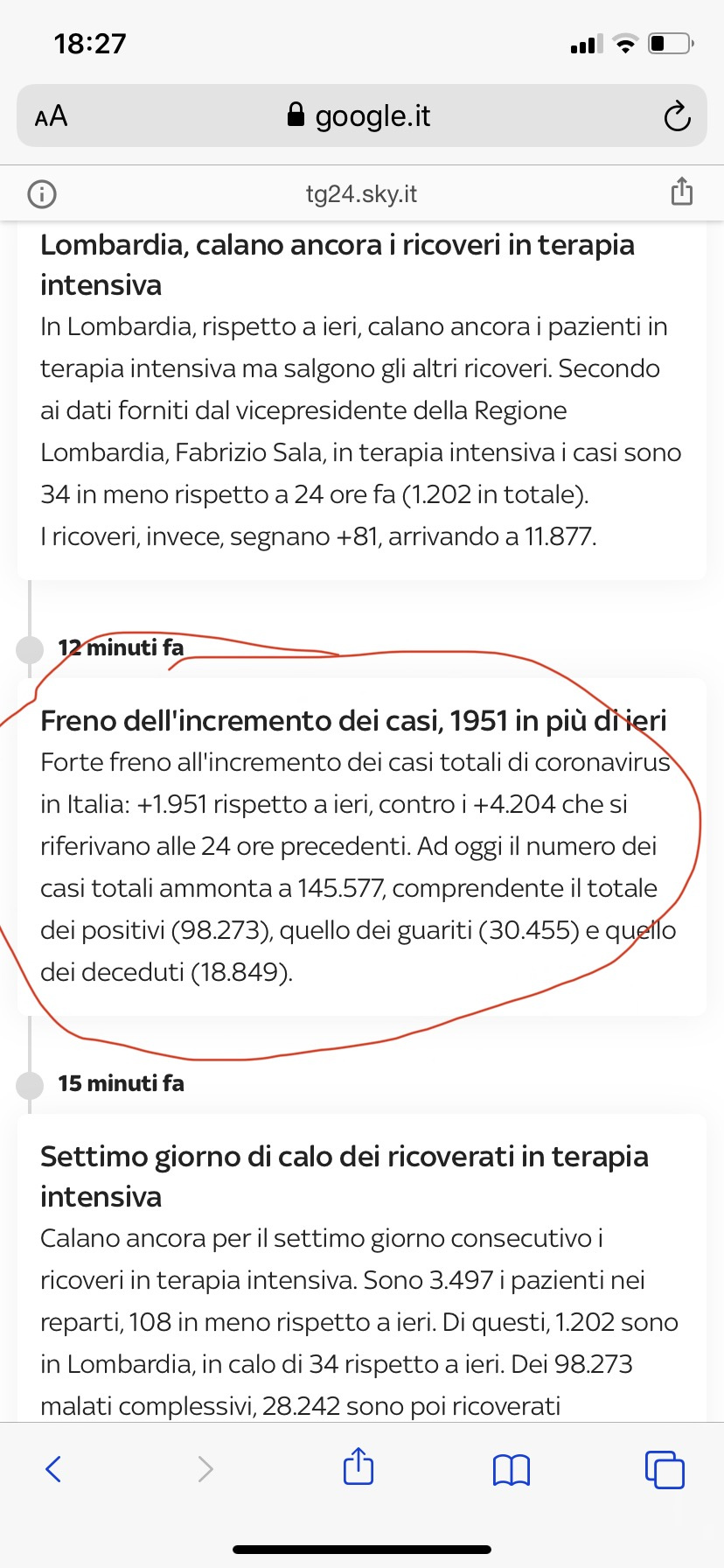
Task: Go back to the previous page
Action: point(53,1468)
